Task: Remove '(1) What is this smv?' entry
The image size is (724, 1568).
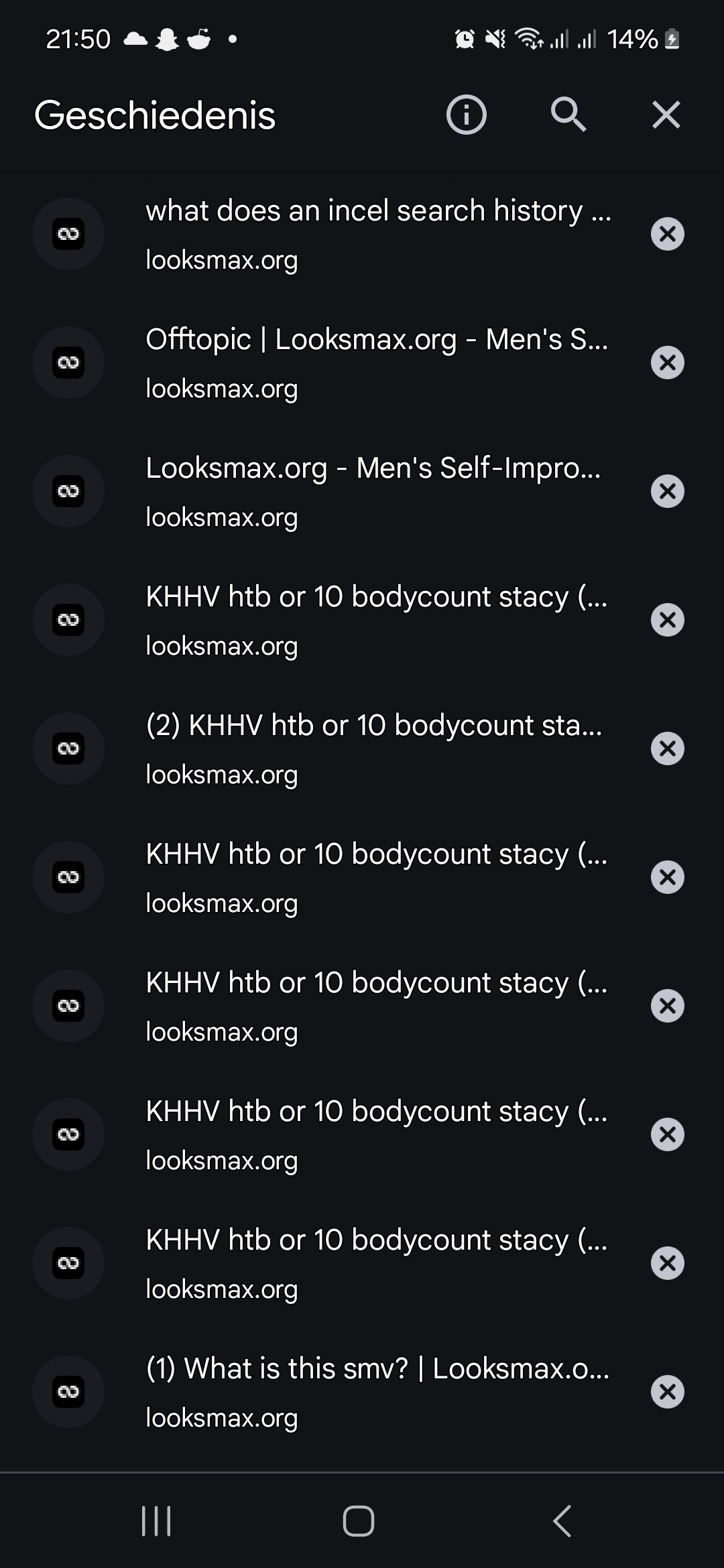Action: pos(667,1392)
